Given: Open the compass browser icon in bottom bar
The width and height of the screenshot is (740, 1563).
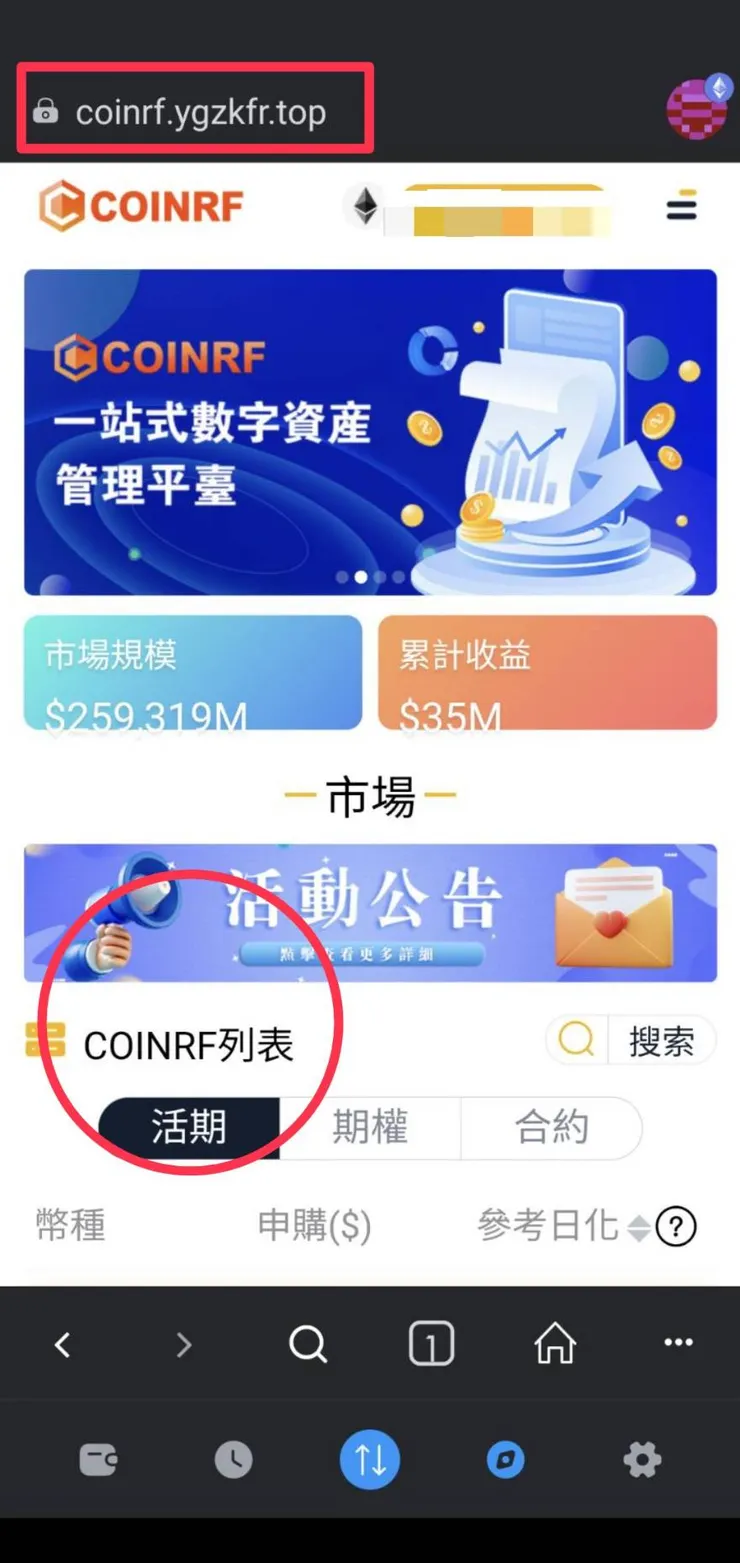Looking at the screenshot, I should (505, 1459).
